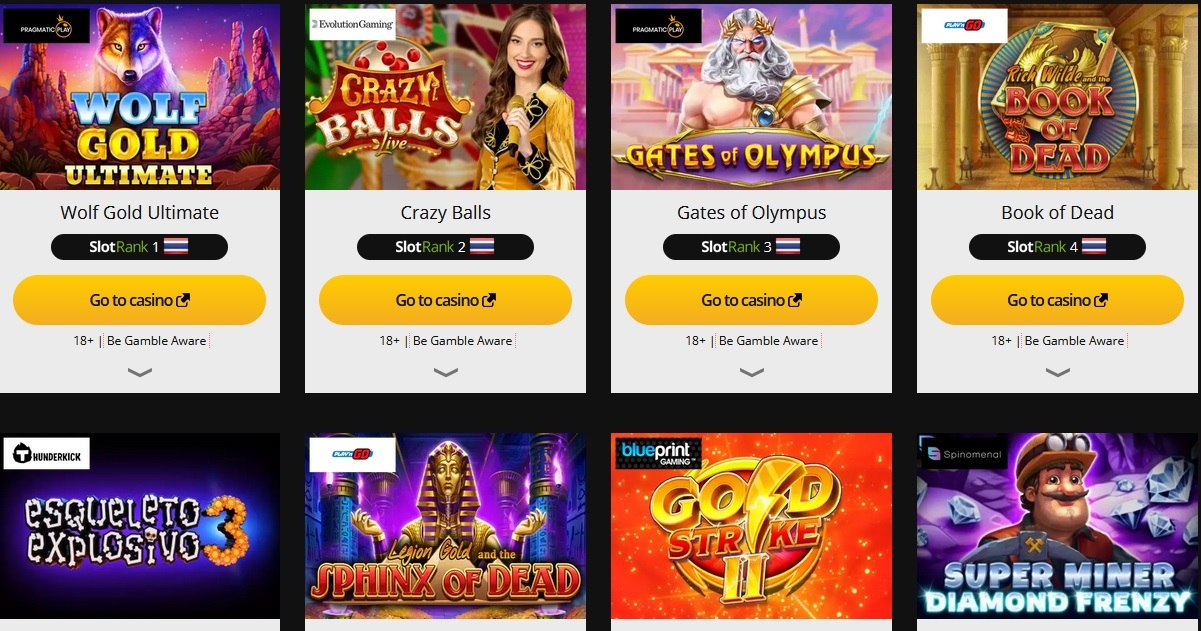Expand details under Gates of Olympus
The image size is (1201, 631).
(x=751, y=372)
